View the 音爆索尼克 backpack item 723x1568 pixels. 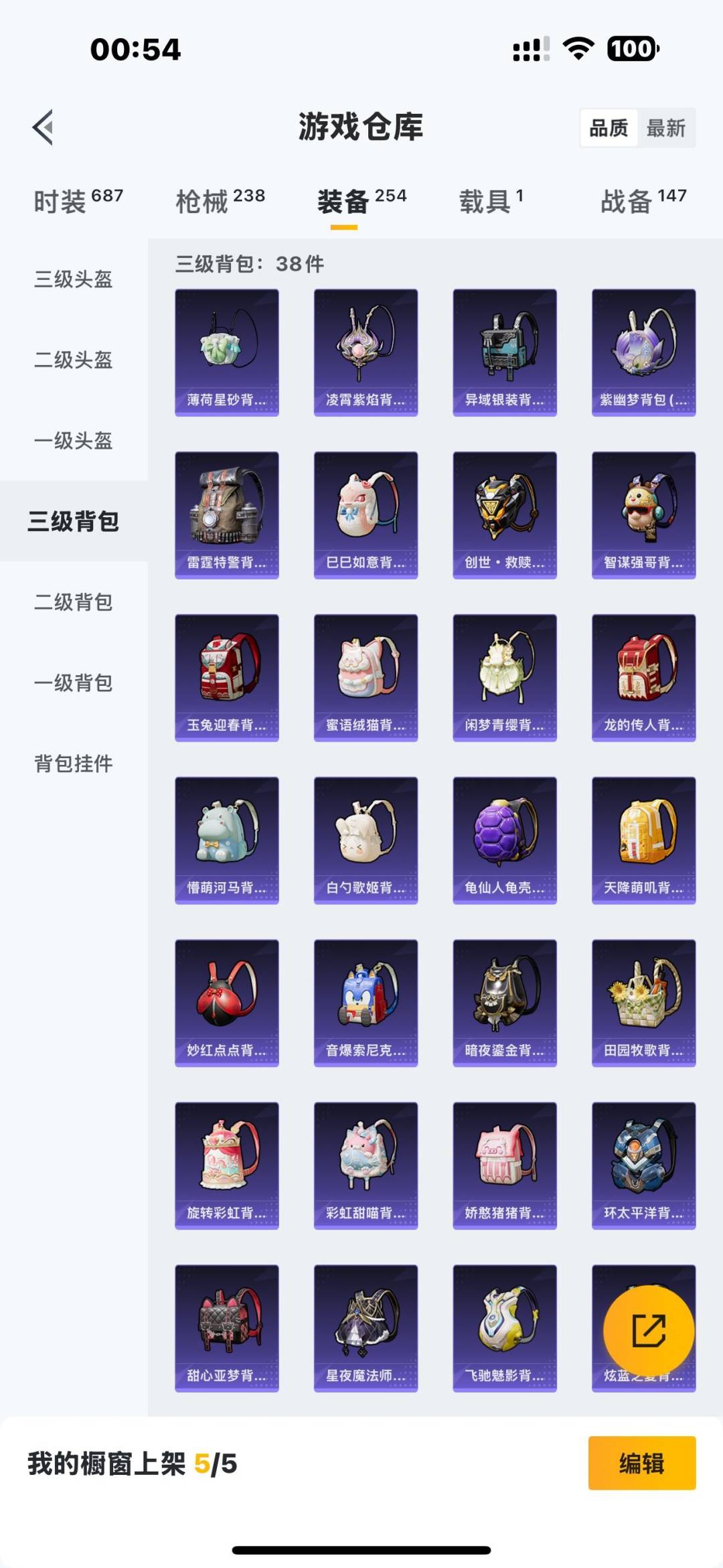[x=366, y=1003]
